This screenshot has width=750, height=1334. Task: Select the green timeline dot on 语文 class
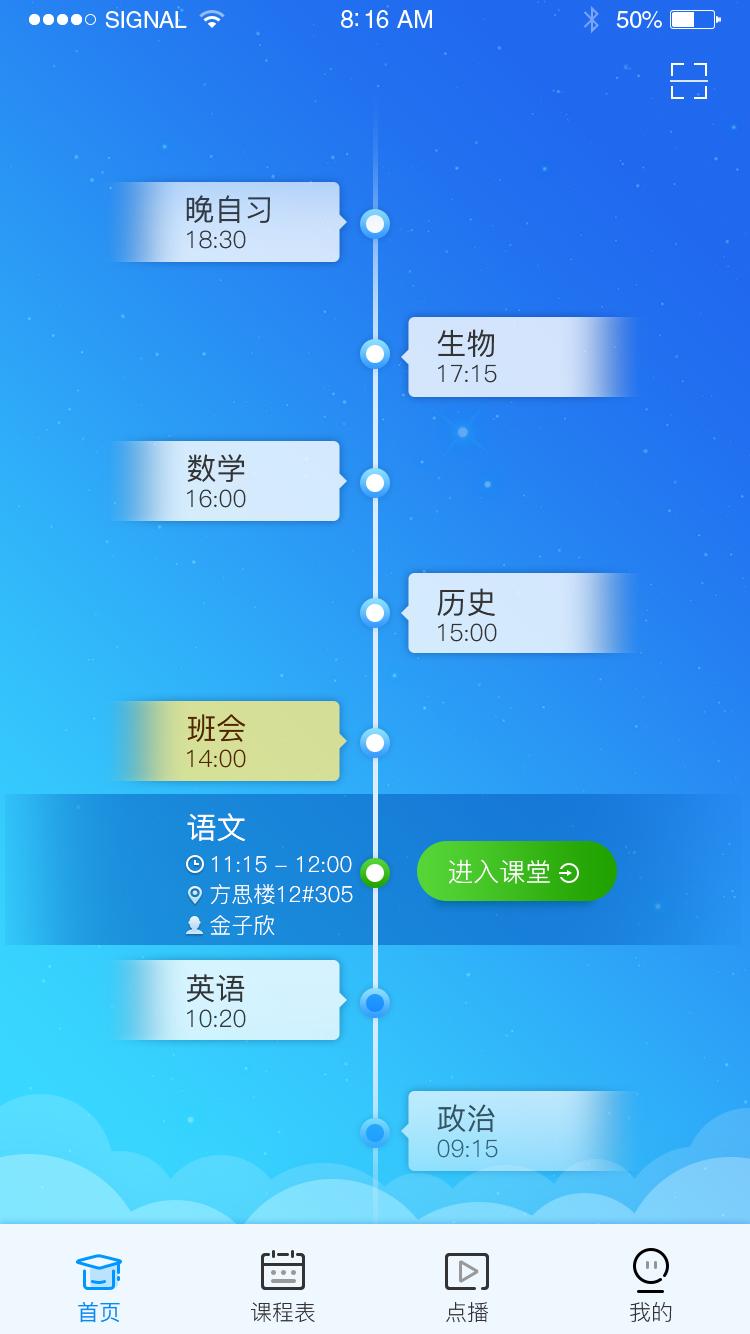click(x=375, y=871)
